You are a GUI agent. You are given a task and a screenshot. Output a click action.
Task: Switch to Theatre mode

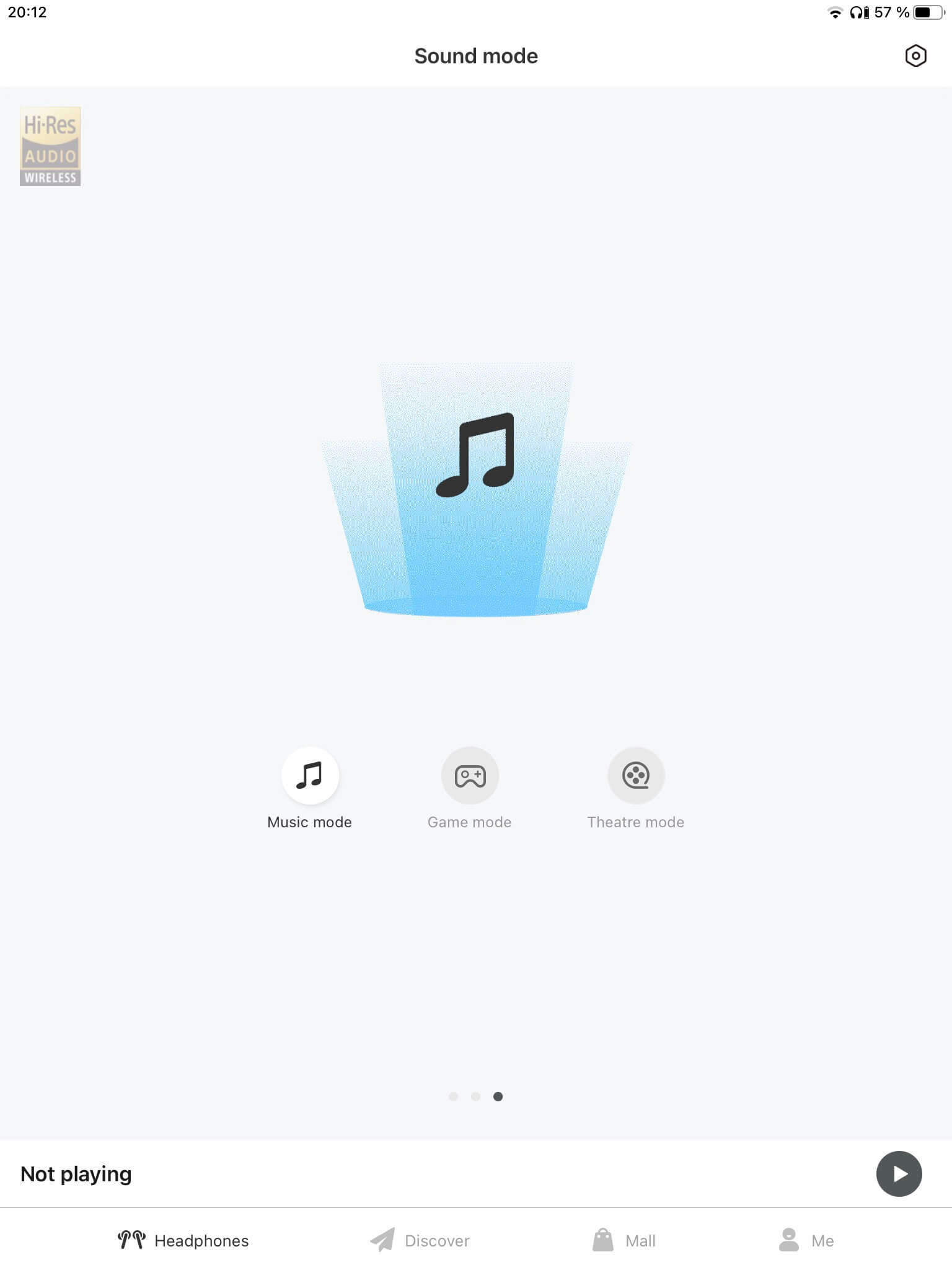[636, 776]
